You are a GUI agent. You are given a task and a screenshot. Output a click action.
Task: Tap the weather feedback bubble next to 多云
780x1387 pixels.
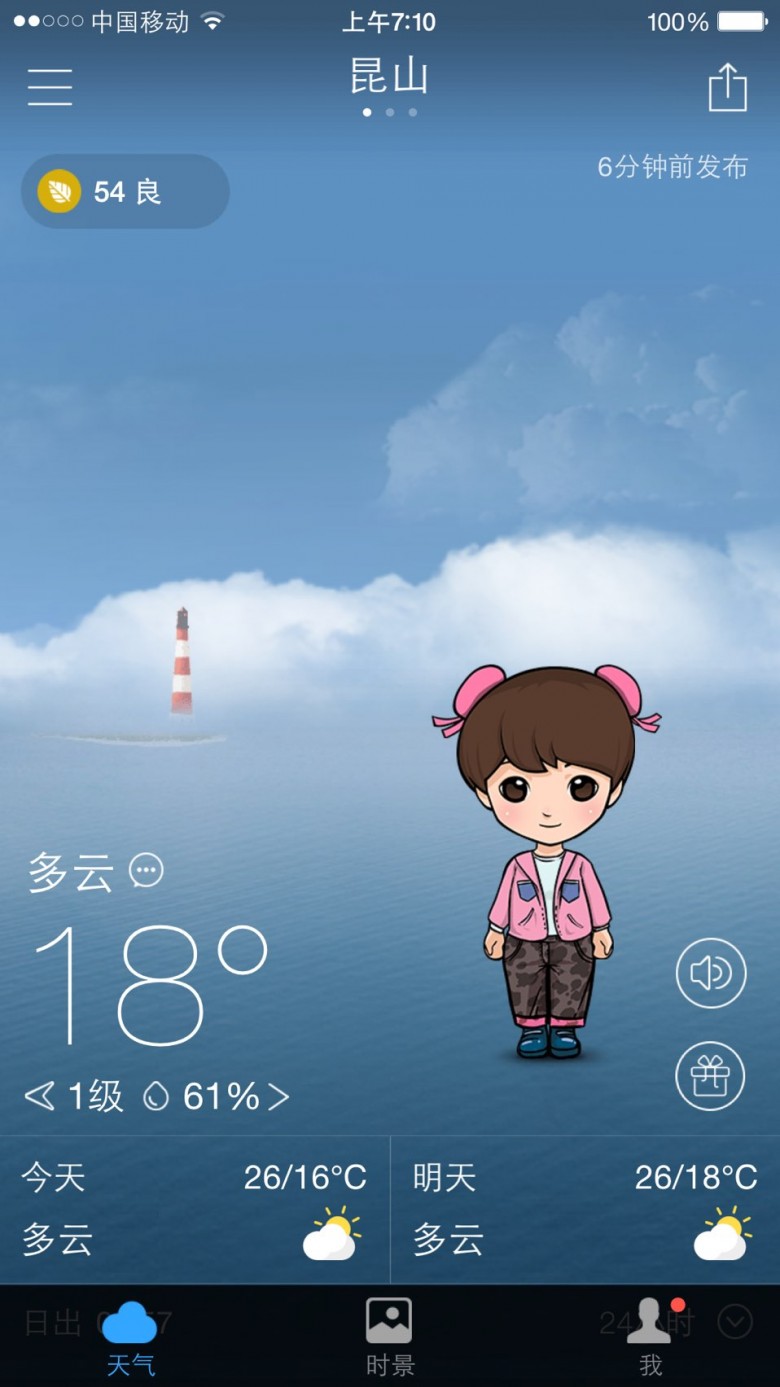click(147, 871)
